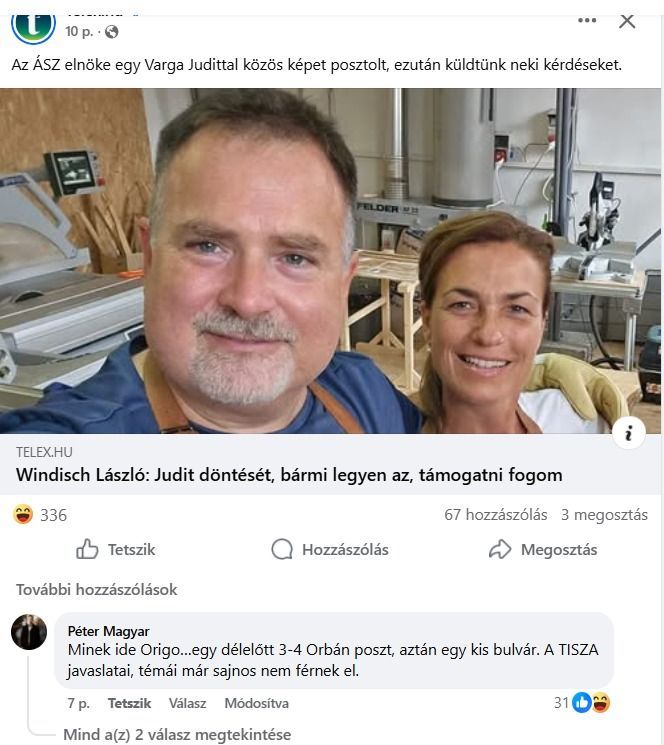Tap Hozzászólás to comment on post
Image resolution: width=664 pixels, height=745 pixels.
coord(330,549)
